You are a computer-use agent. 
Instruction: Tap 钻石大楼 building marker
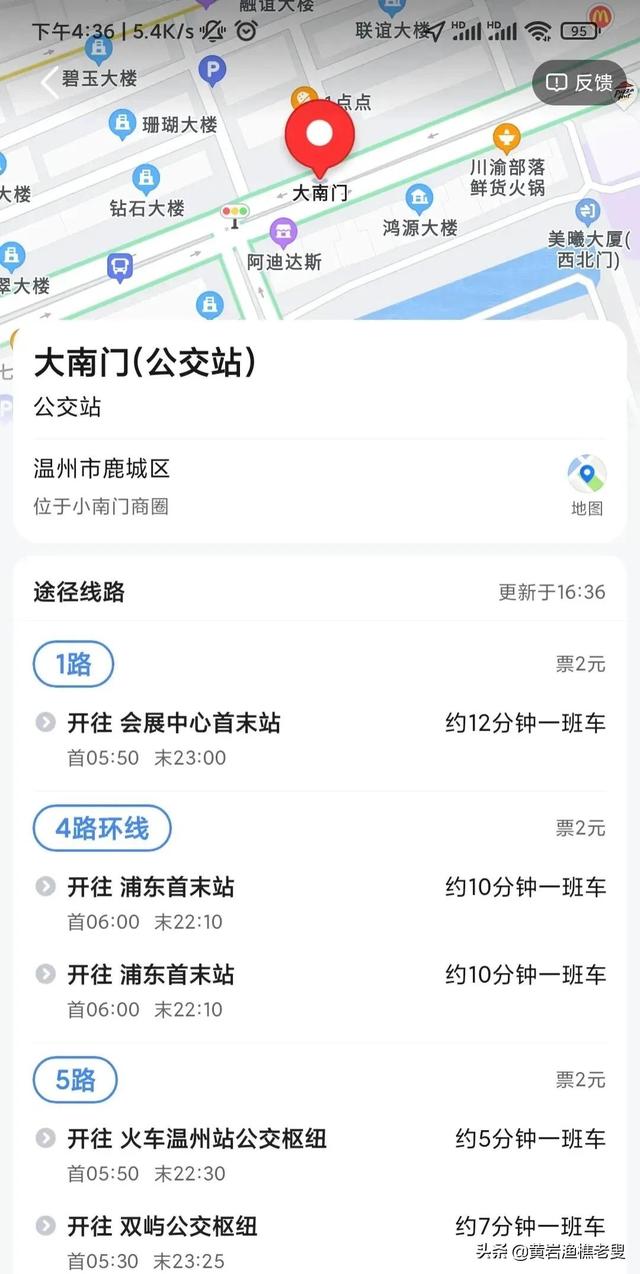click(x=147, y=193)
